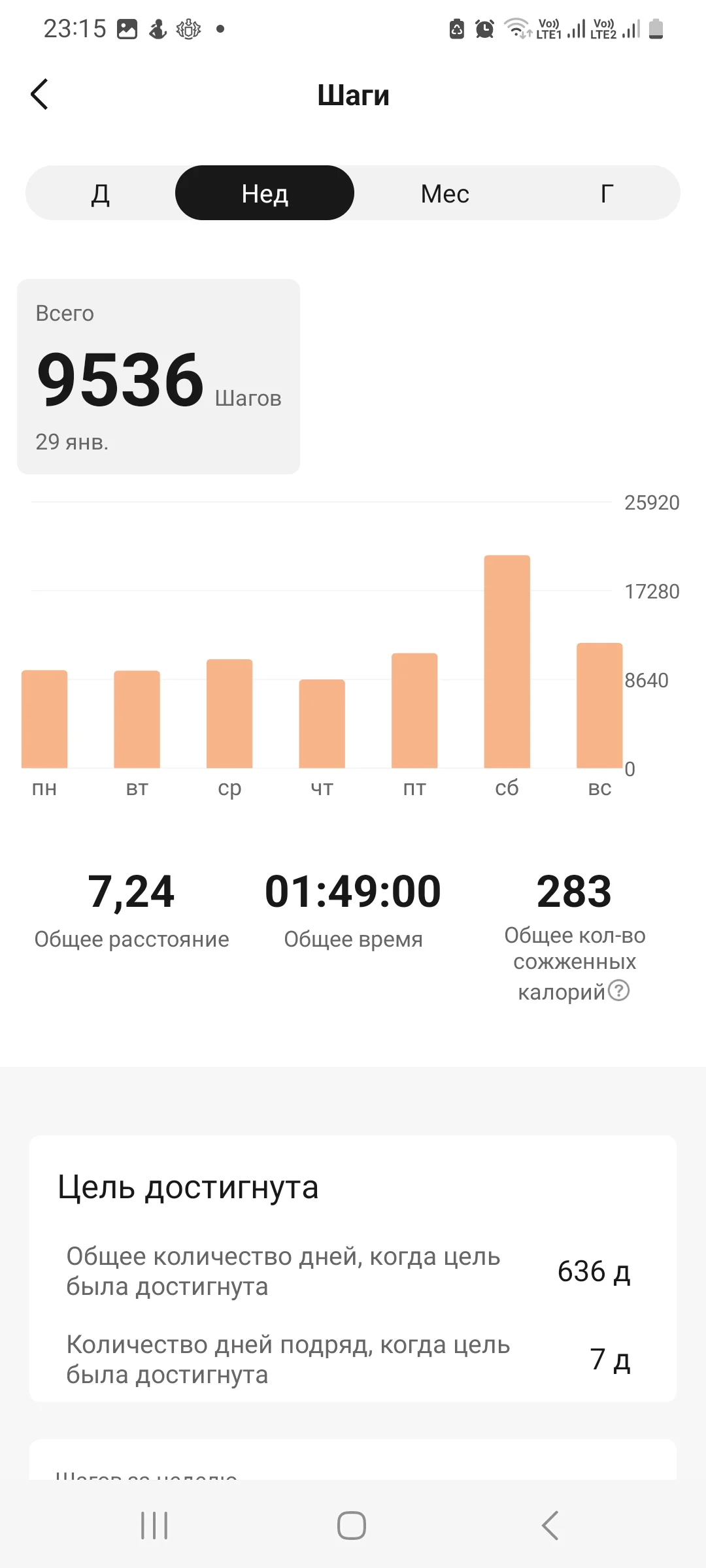Select the пн bar in the chart

44,719
